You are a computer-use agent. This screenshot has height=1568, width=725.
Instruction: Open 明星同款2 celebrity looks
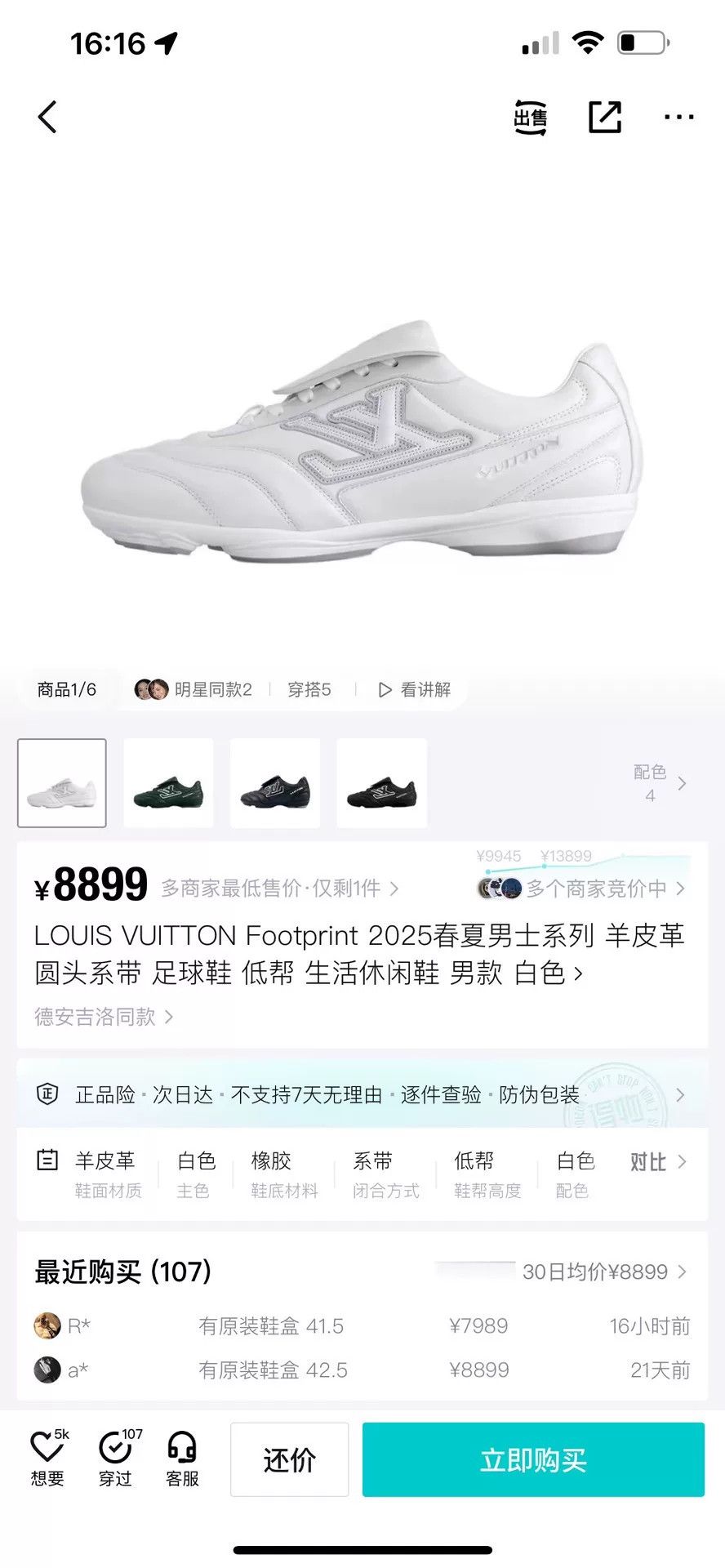point(193,689)
